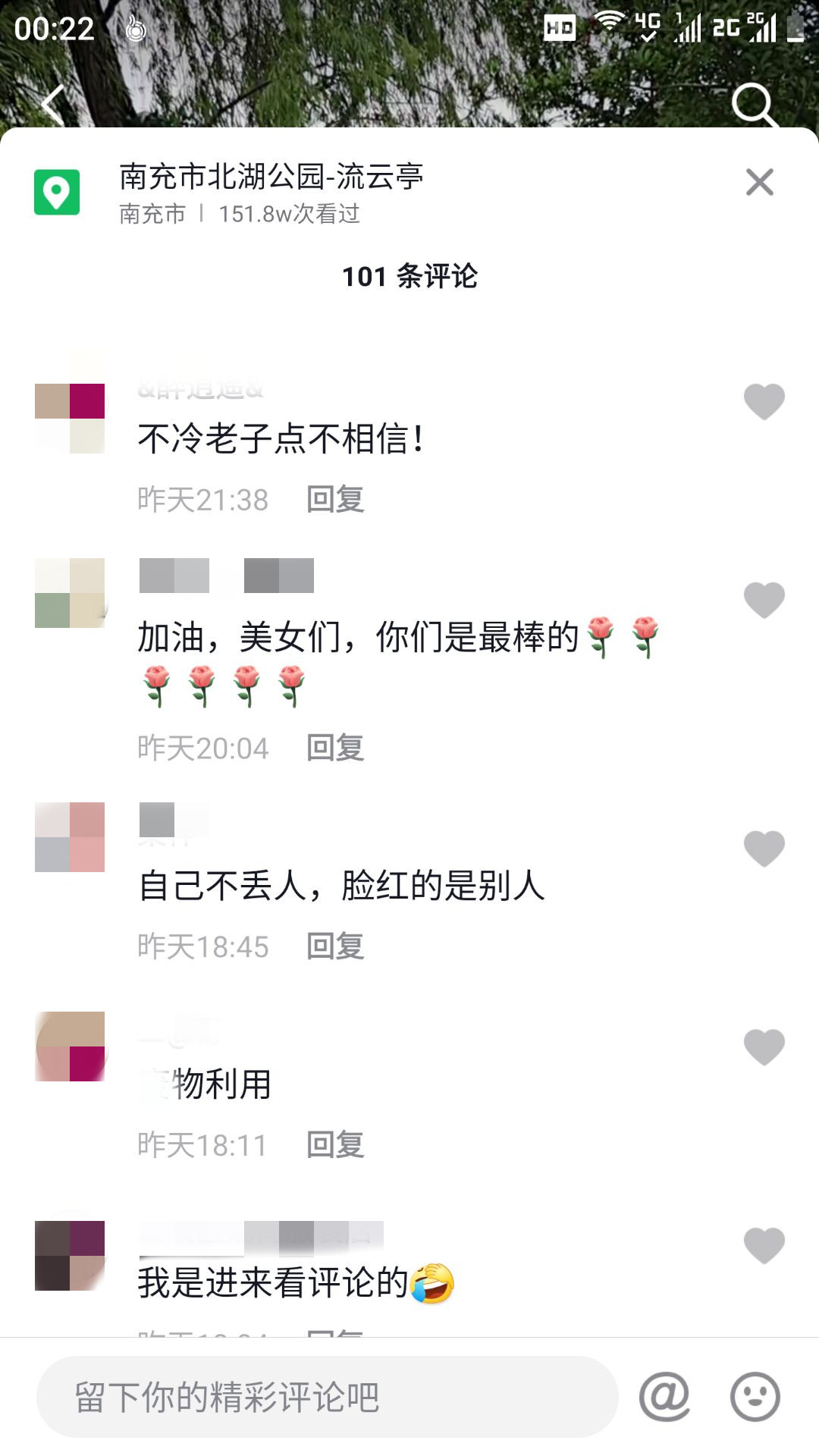Tap the 留下你的精彩评论吧 comment field
Viewport: 819px width, 1456px height.
coord(326,1397)
